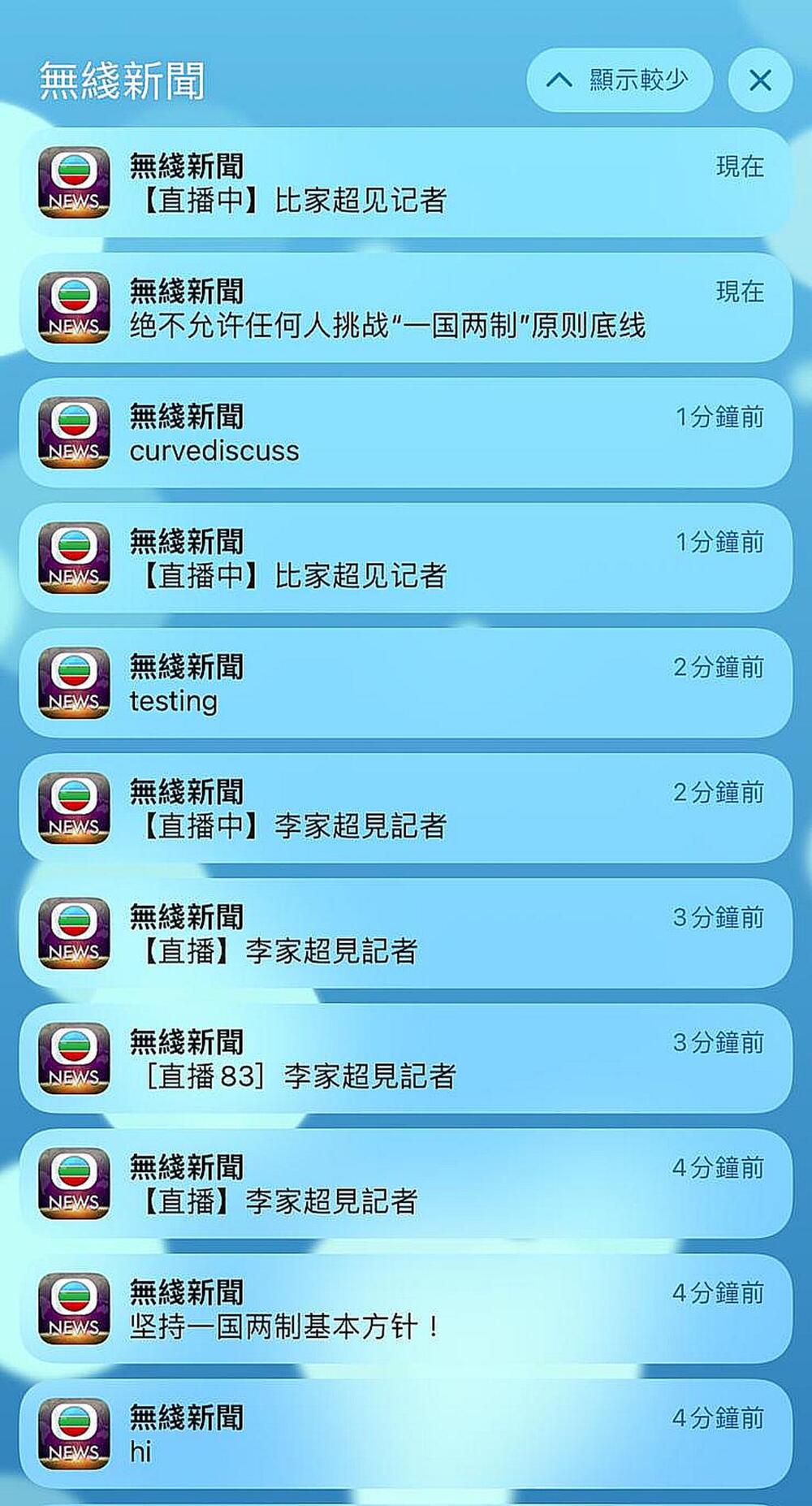The image size is (812, 1506).
Task: Tap the 顯示較少 (Show Less) button
Action: click(620, 80)
